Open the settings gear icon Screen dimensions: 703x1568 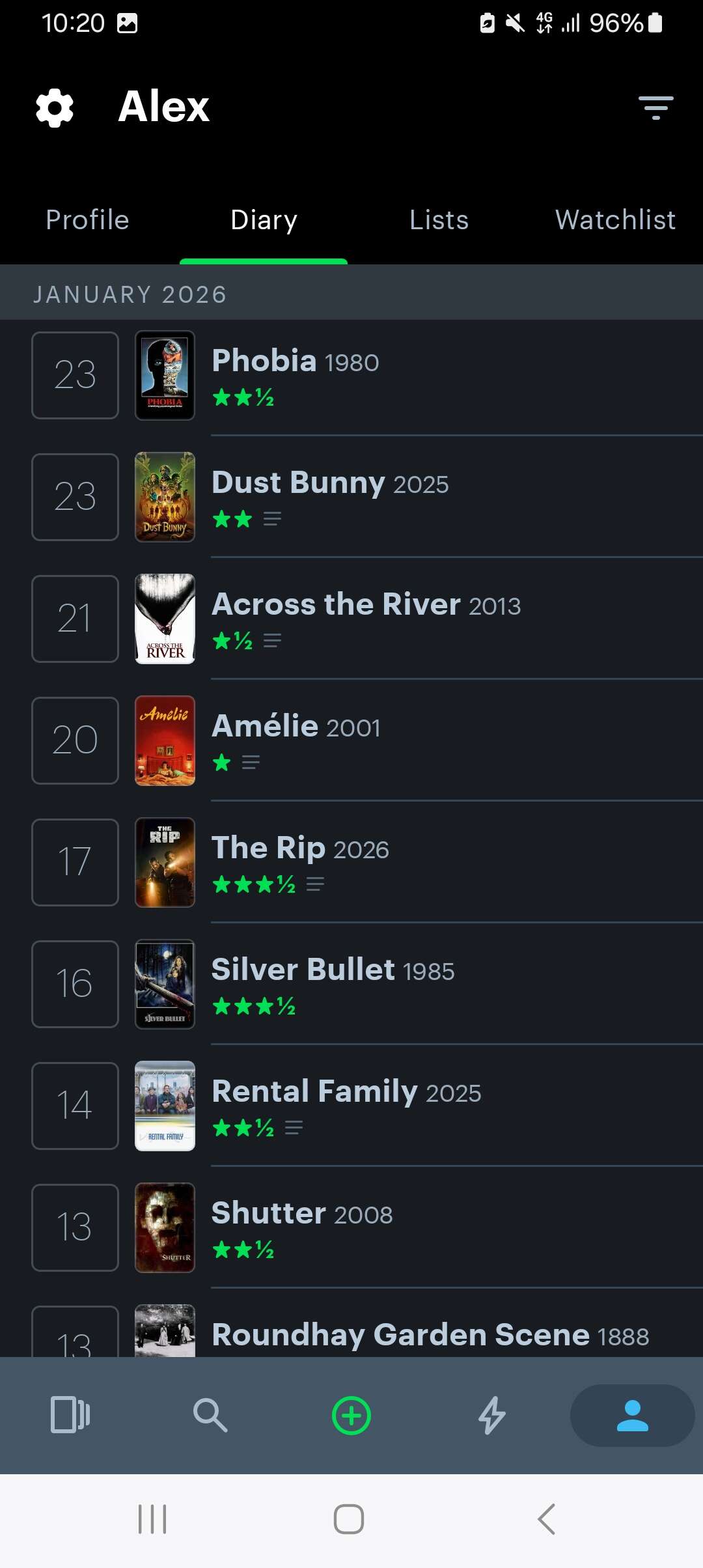[x=55, y=107]
